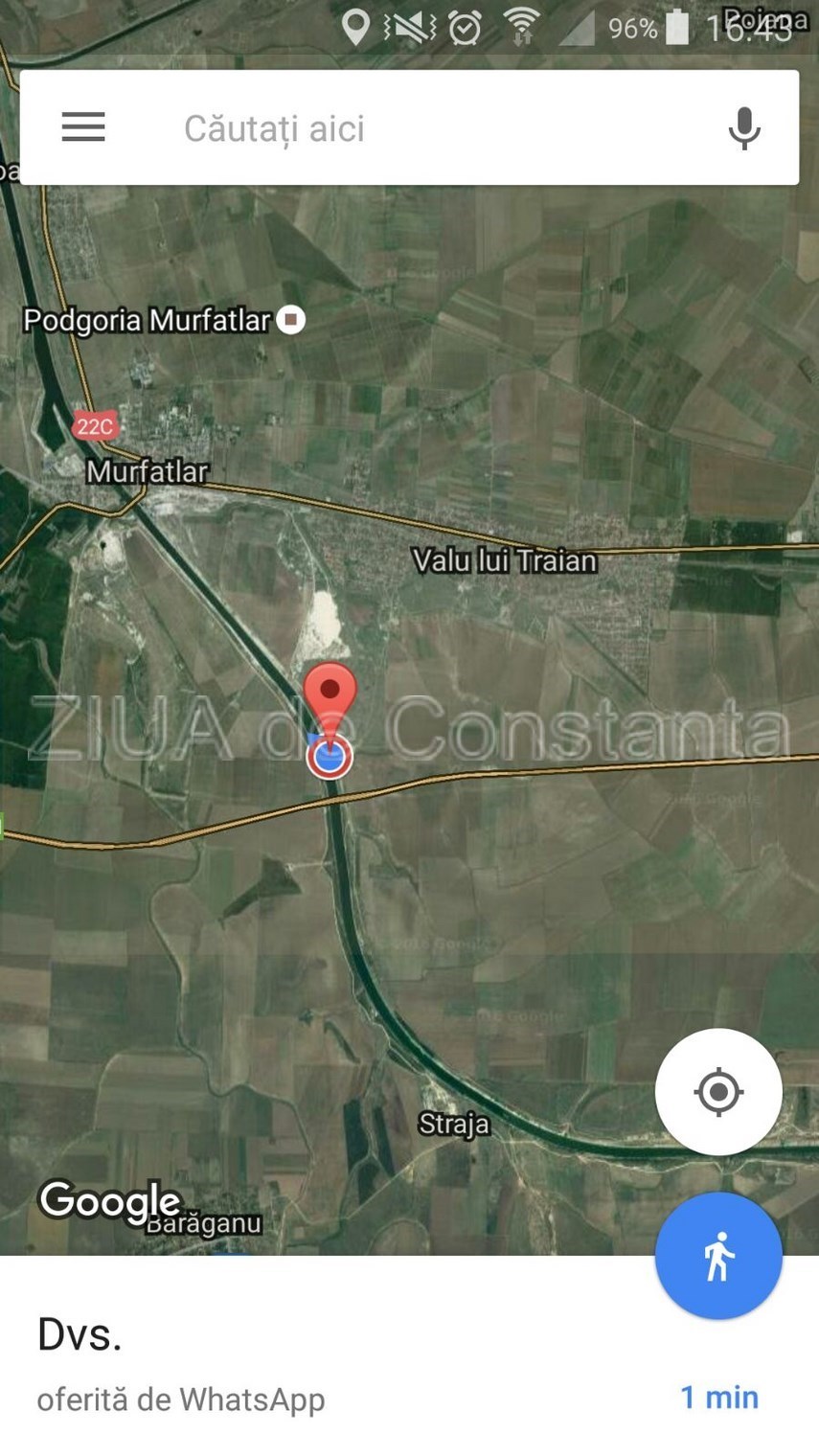Tap the battery indicator showing 96%

pyautogui.click(x=673, y=29)
